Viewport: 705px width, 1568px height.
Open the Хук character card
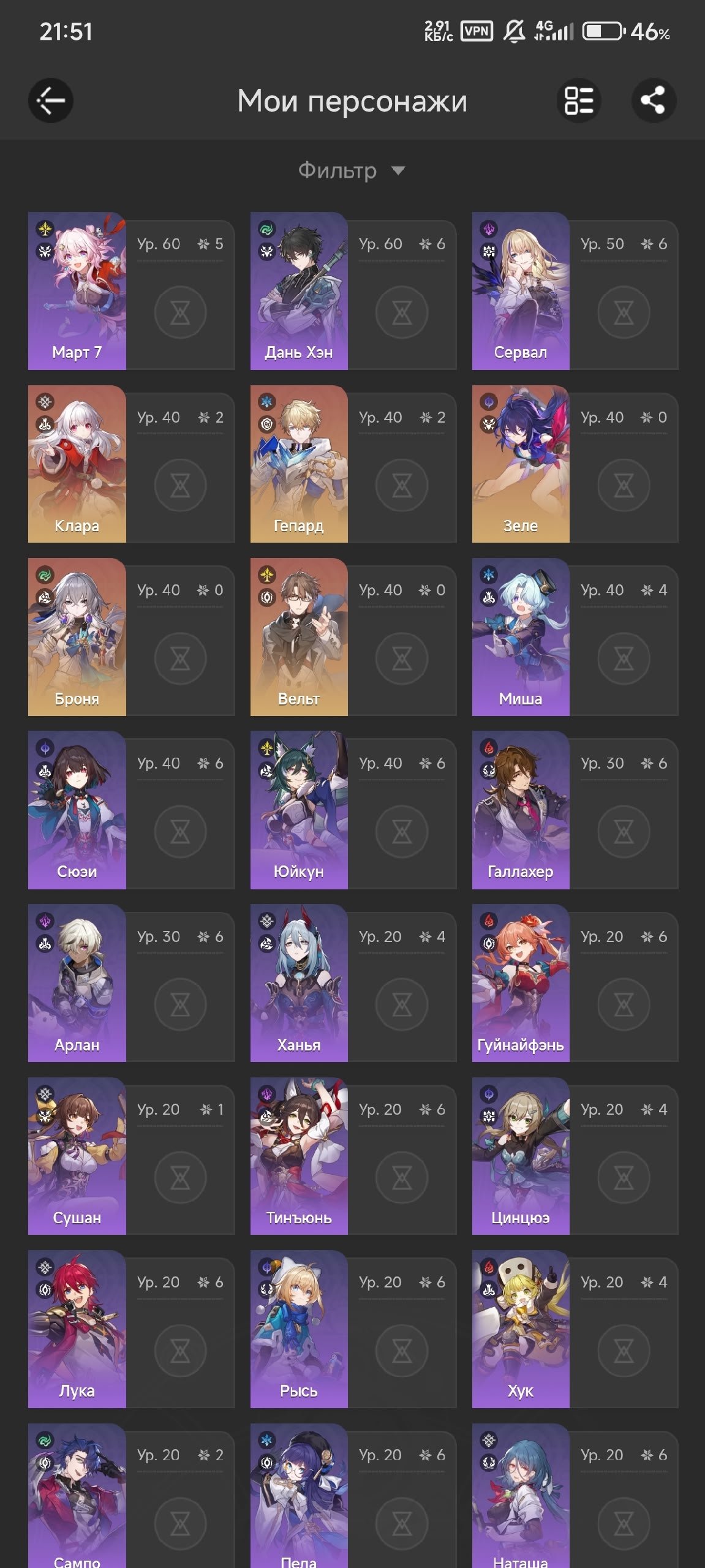click(575, 1329)
